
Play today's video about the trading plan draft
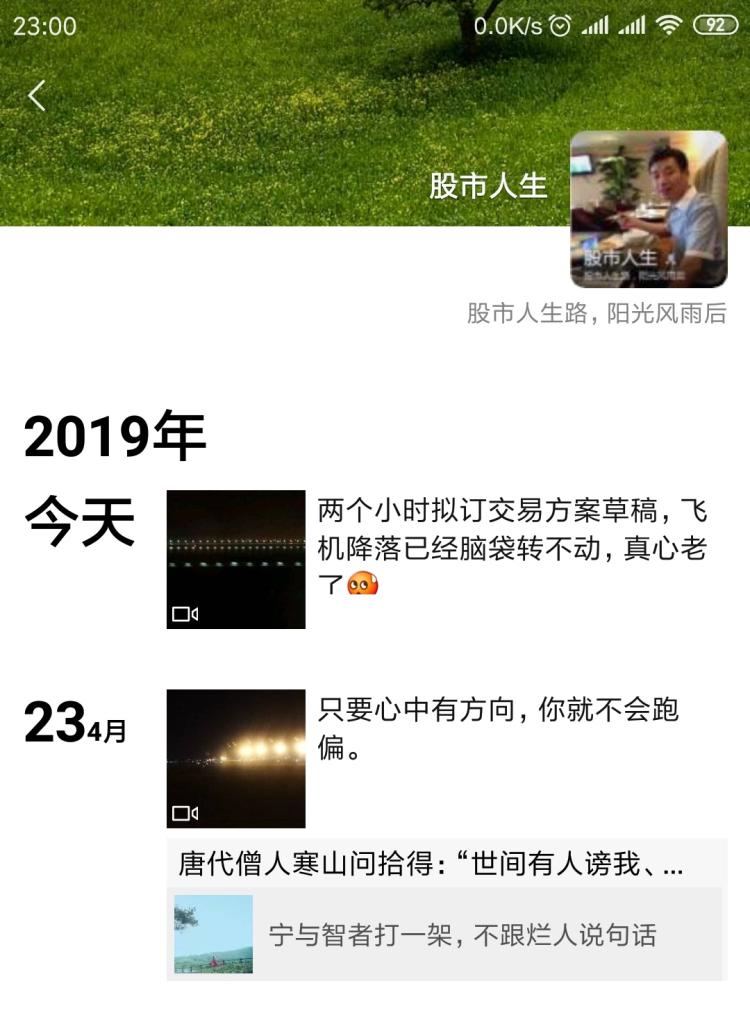(x=235, y=559)
